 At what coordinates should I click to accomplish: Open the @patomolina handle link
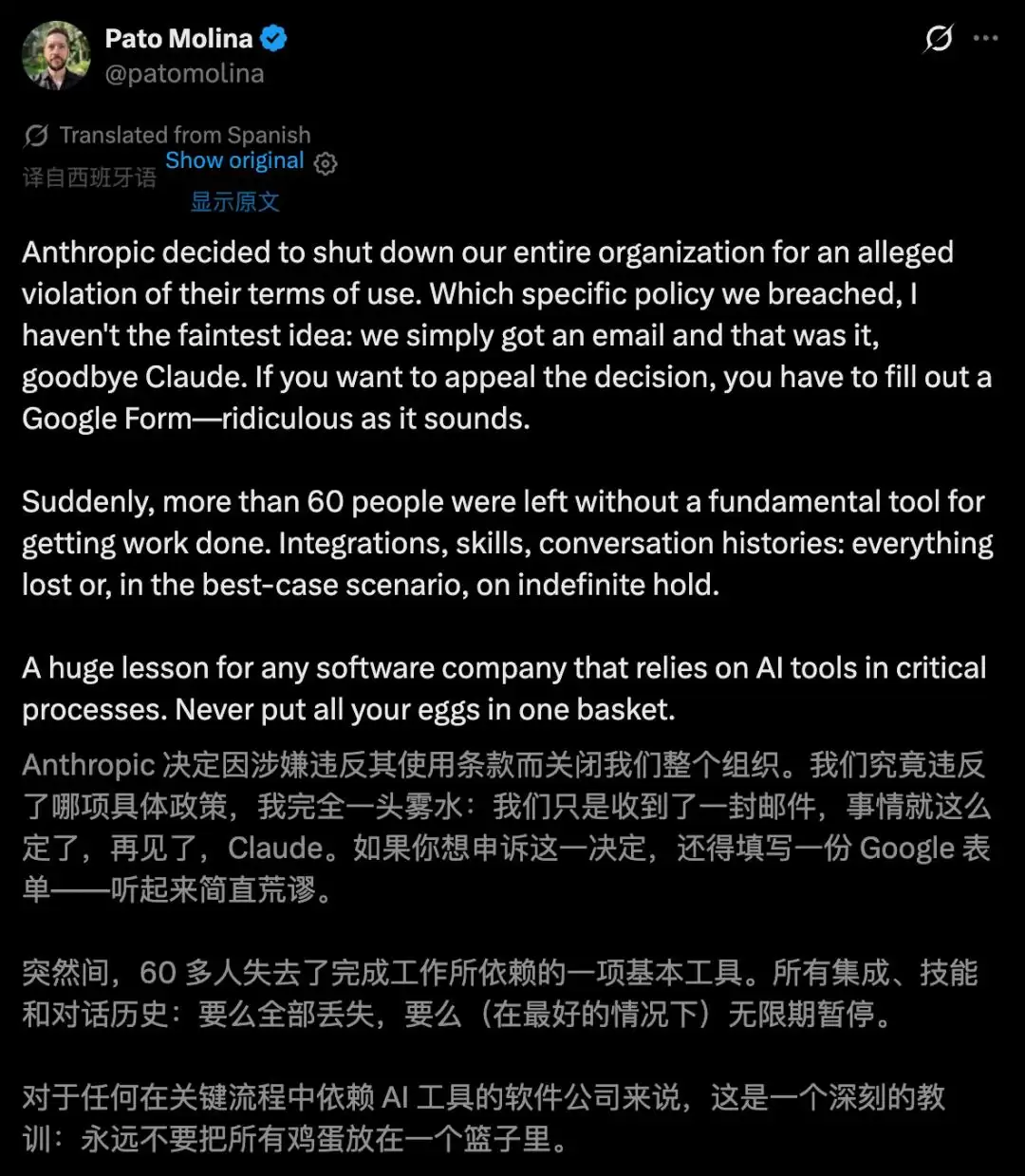coord(184,74)
